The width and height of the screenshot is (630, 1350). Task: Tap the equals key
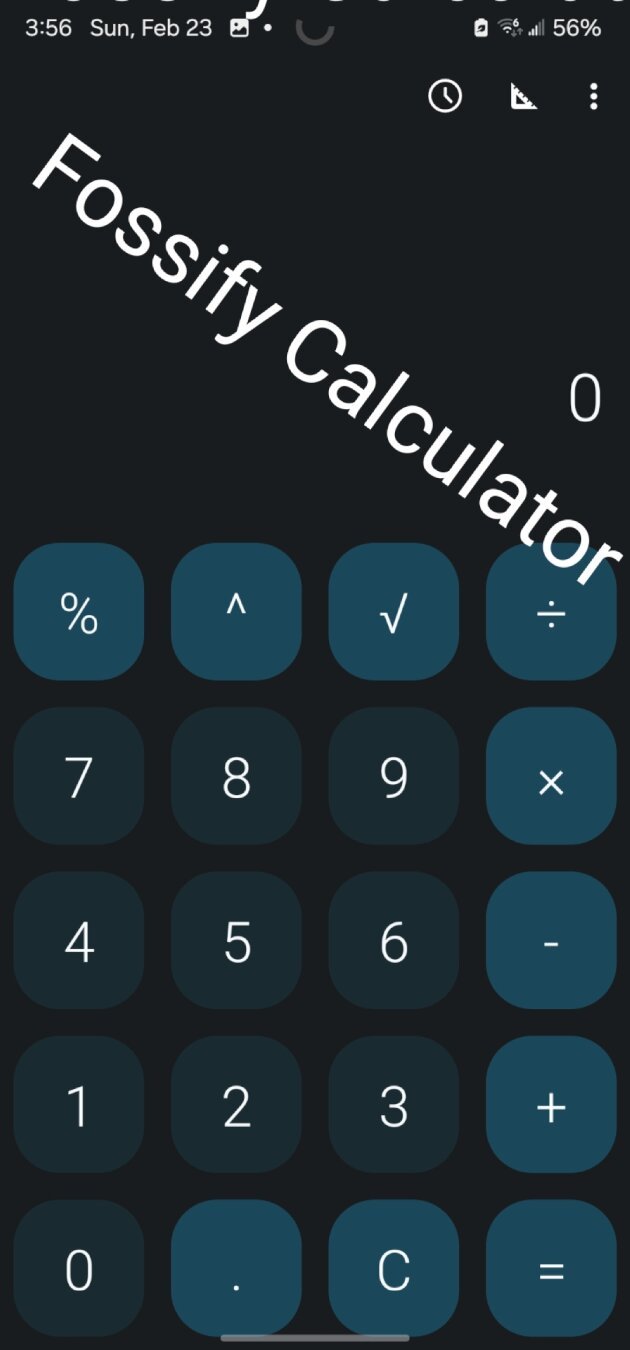tap(551, 1269)
